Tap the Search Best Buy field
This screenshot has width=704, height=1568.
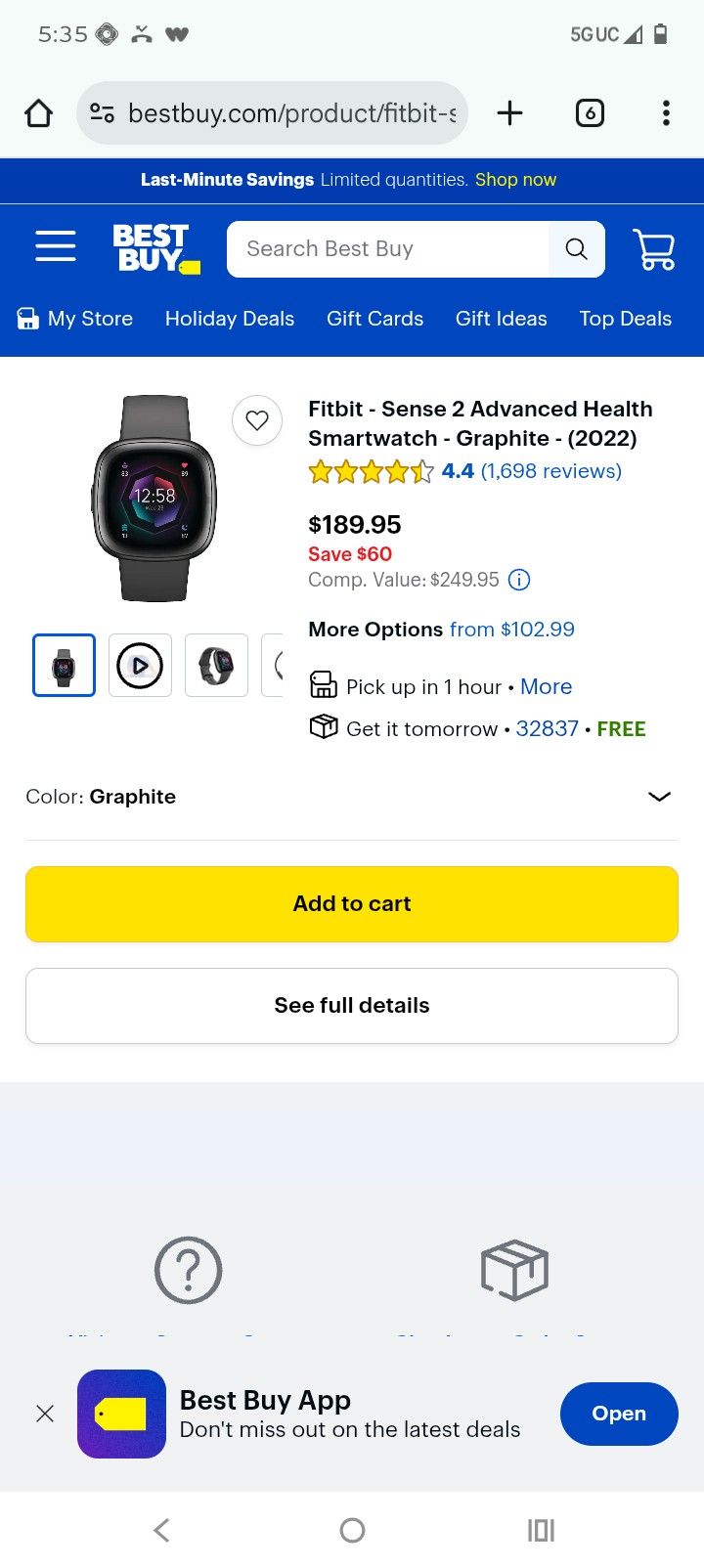point(387,249)
